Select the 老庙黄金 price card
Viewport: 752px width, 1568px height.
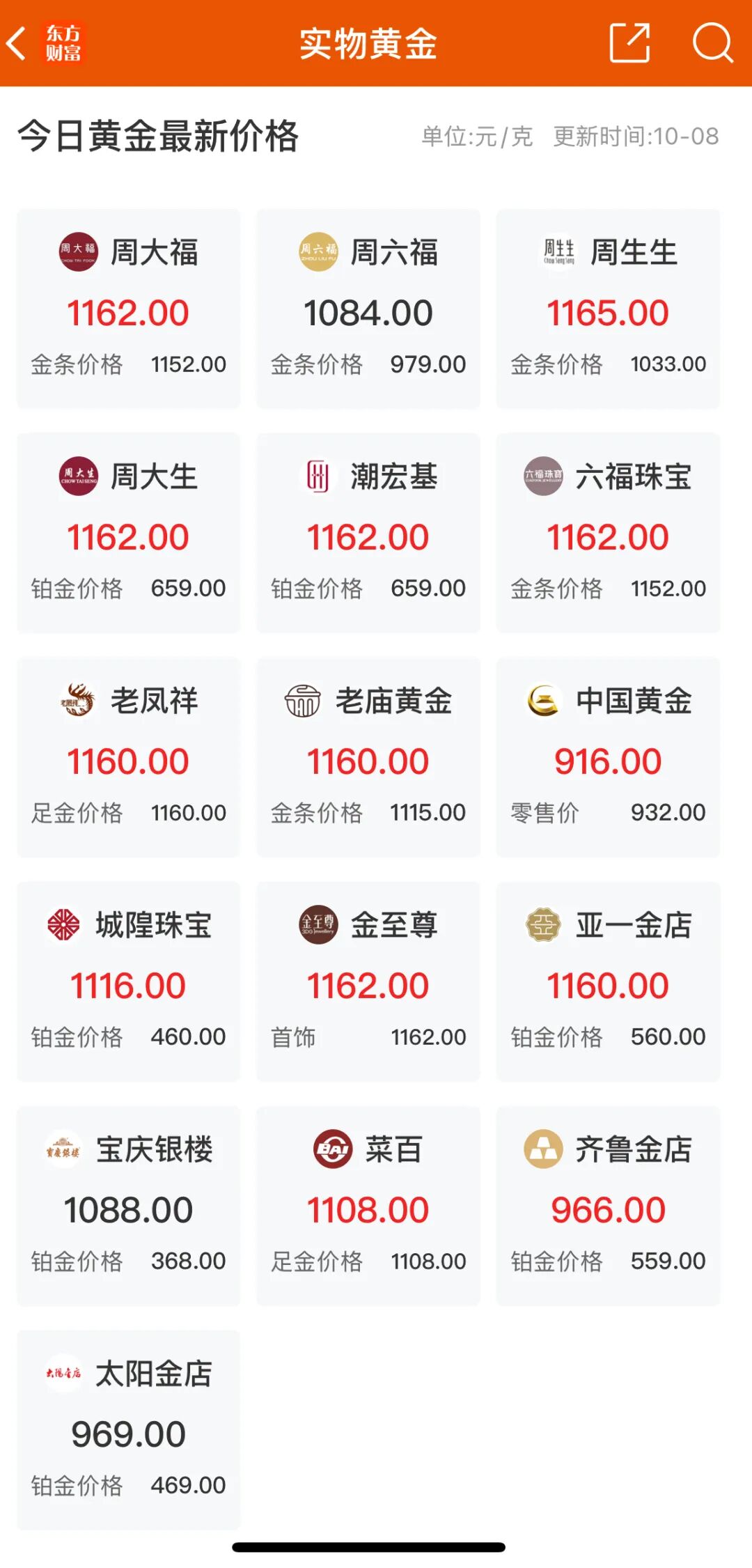[368, 757]
